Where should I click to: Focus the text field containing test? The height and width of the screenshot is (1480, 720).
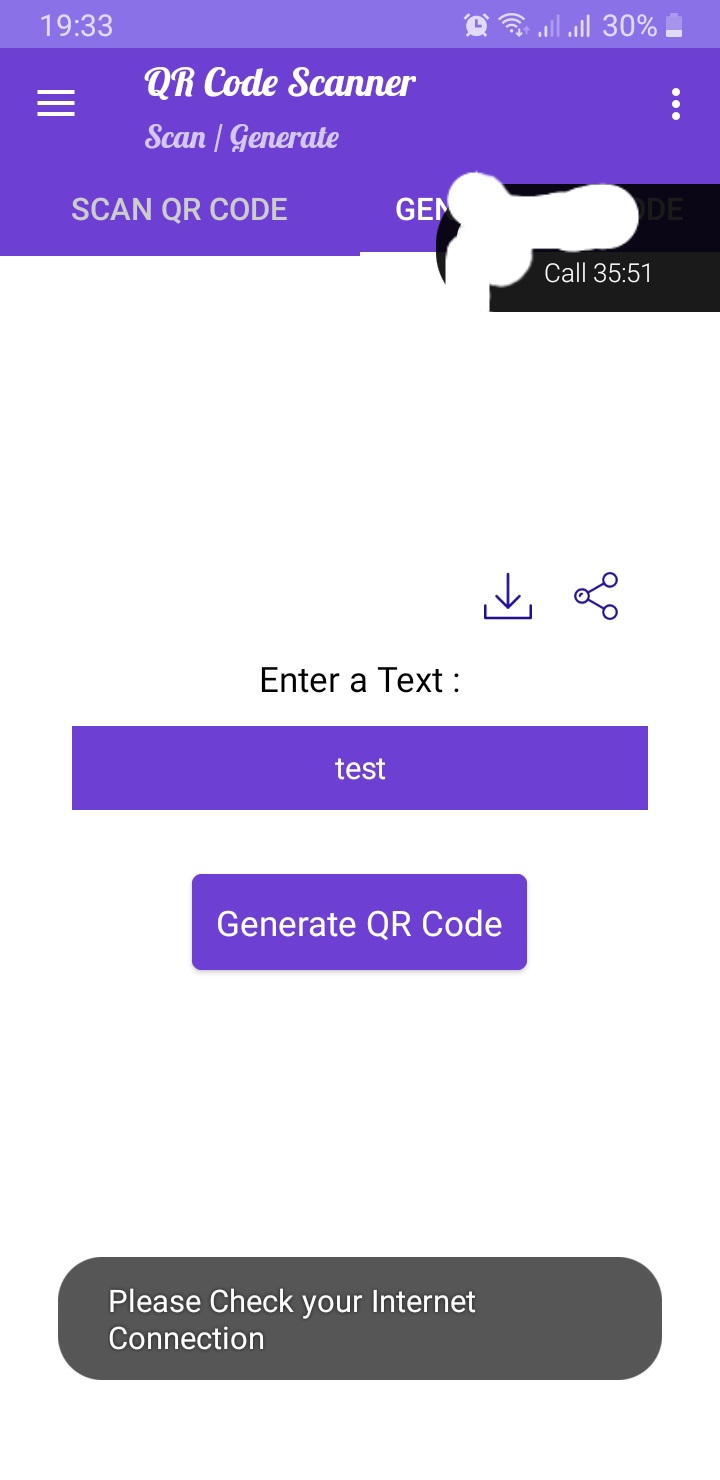[360, 768]
